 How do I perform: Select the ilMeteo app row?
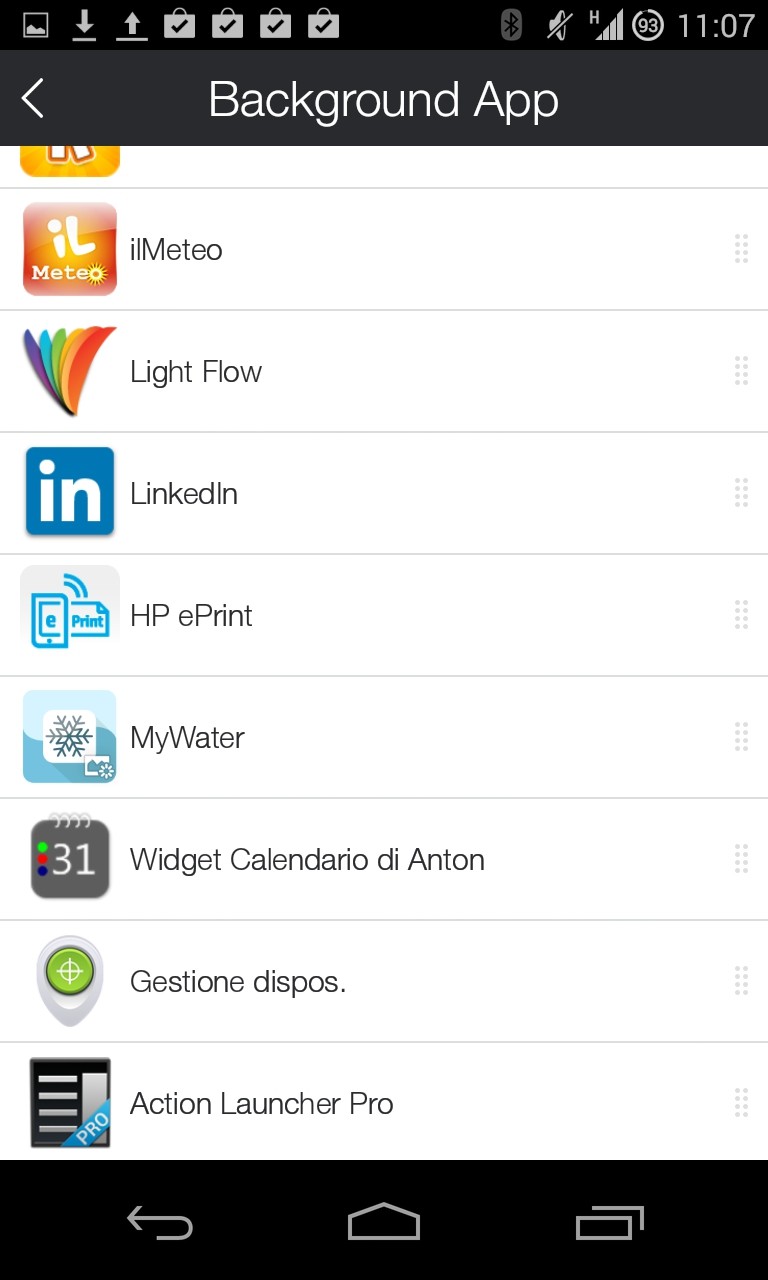pos(384,249)
